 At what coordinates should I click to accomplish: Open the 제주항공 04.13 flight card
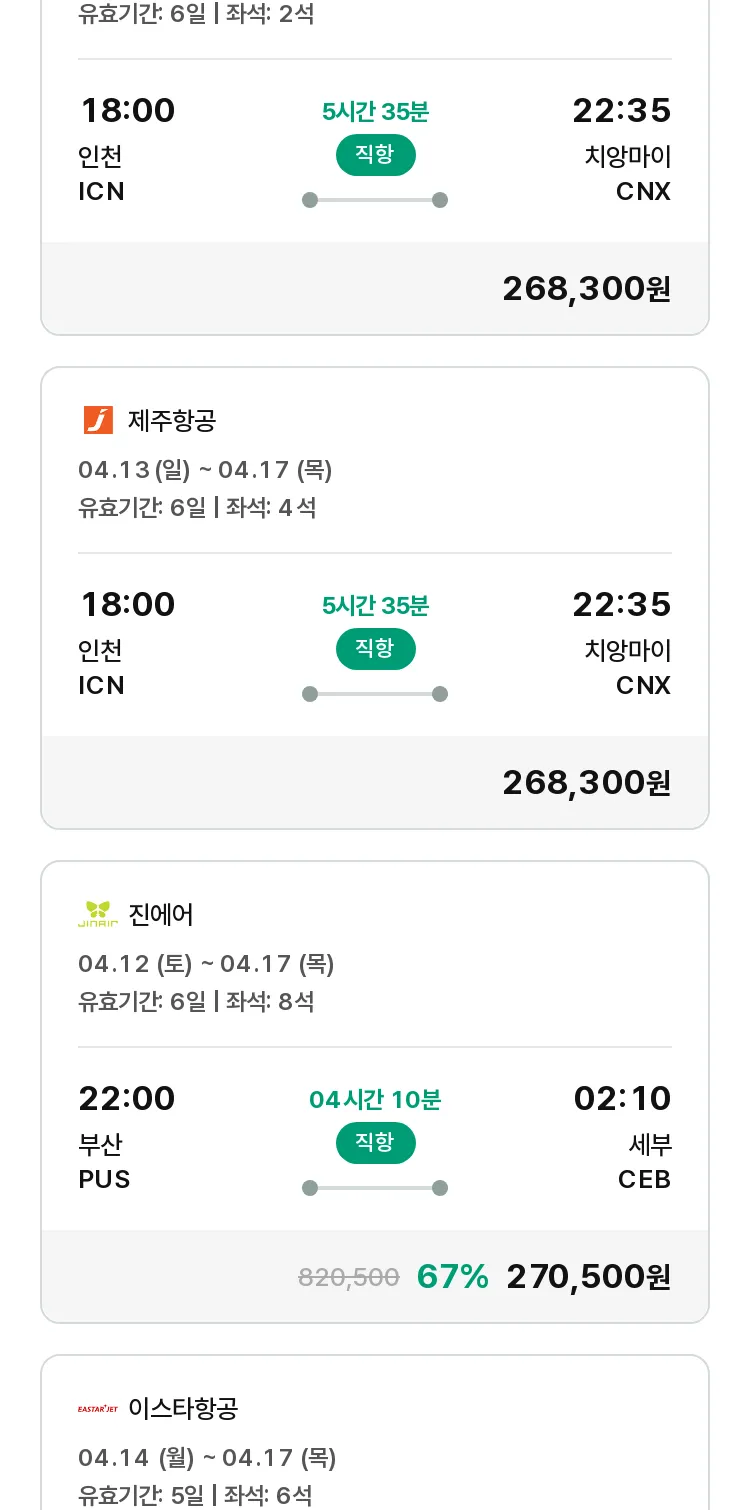coord(375,598)
